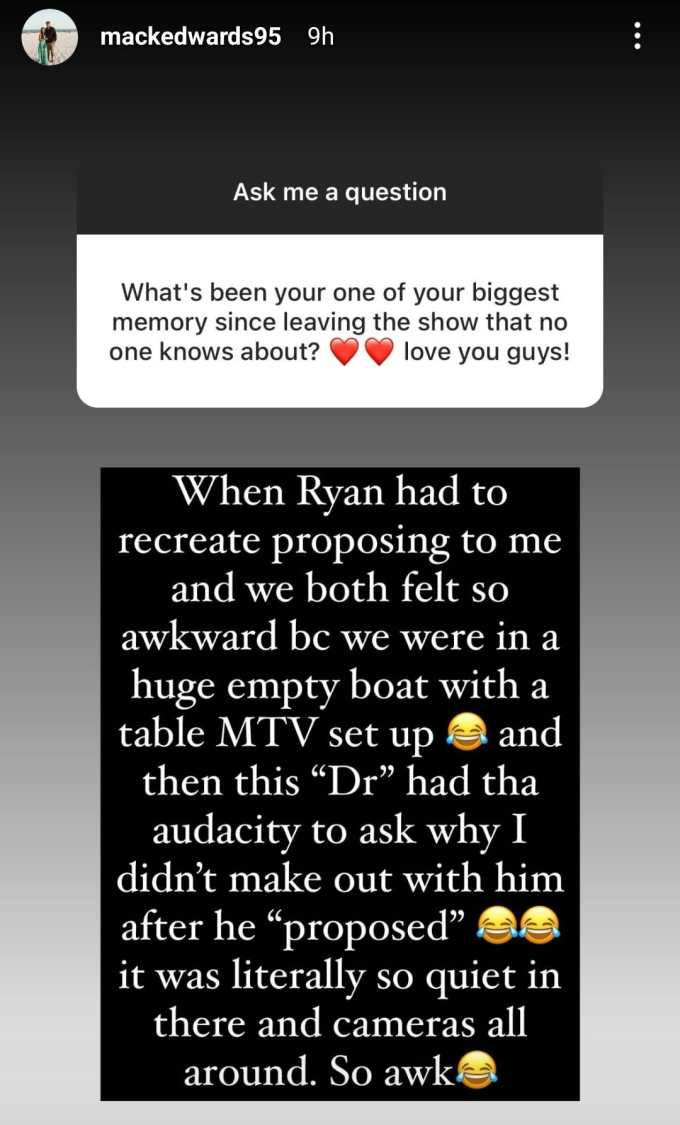The height and width of the screenshot is (1125, 680).
Task: Tap the mackedwards95 username
Action: point(191,37)
